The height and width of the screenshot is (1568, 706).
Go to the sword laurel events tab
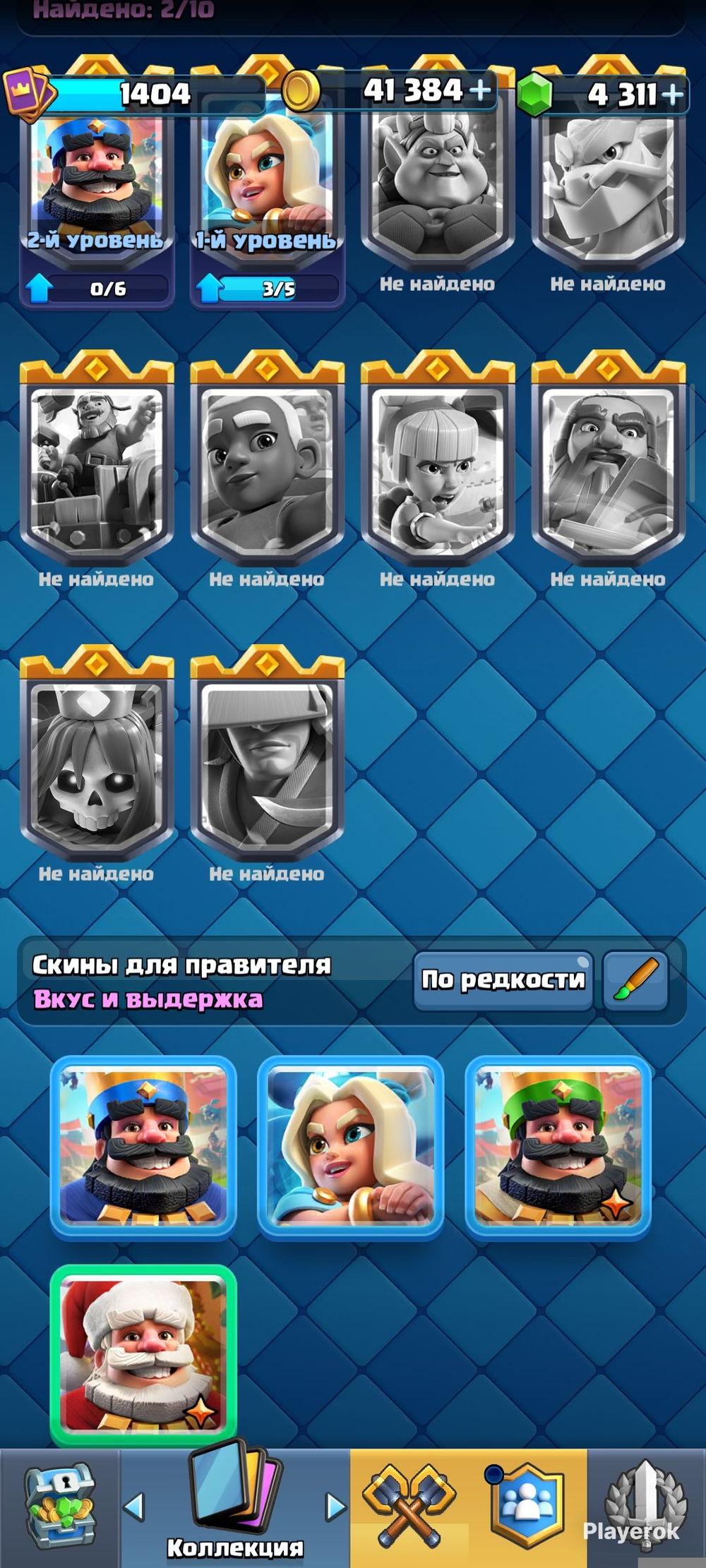(647, 1508)
